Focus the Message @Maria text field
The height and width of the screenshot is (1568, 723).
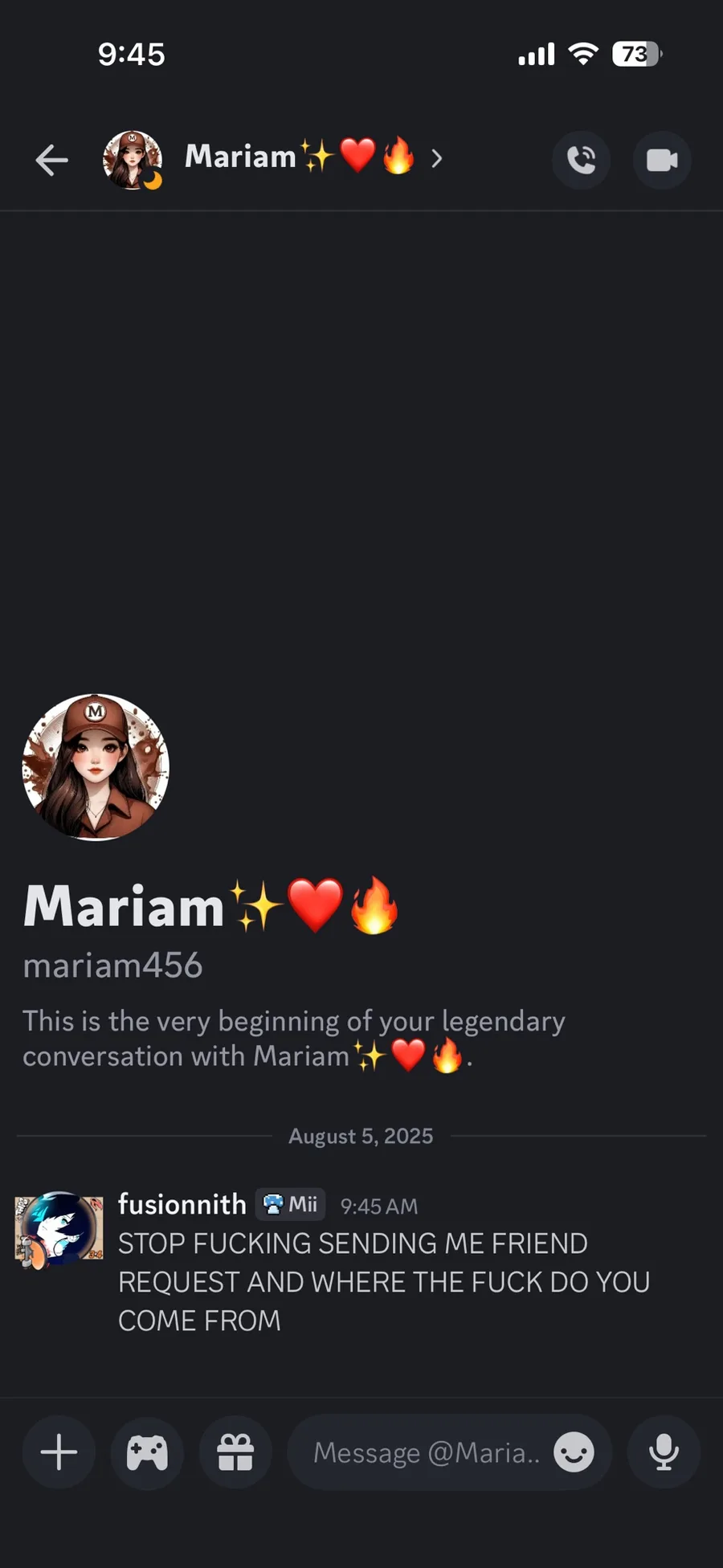click(x=426, y=1452)
